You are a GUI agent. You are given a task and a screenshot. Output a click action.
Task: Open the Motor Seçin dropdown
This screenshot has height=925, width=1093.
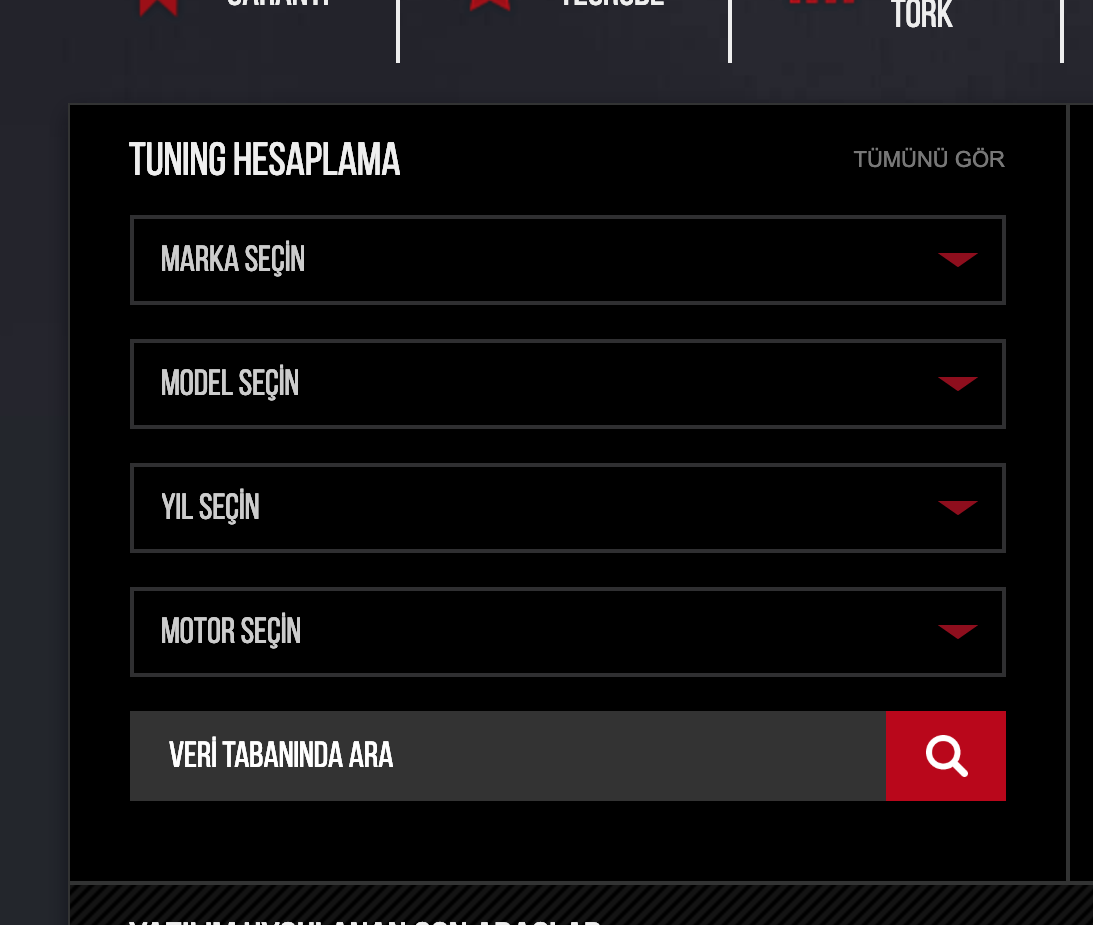567,632
